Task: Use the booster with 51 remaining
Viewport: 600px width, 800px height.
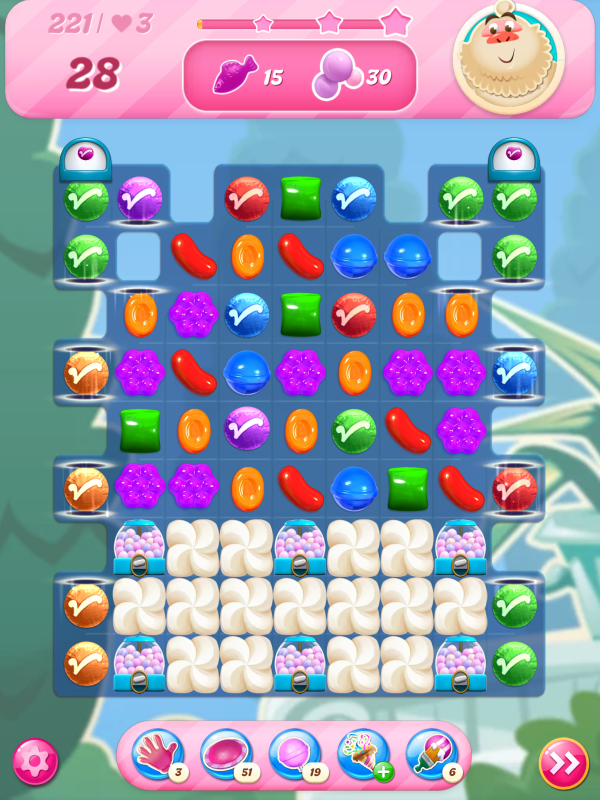Action: coord(226,755)
